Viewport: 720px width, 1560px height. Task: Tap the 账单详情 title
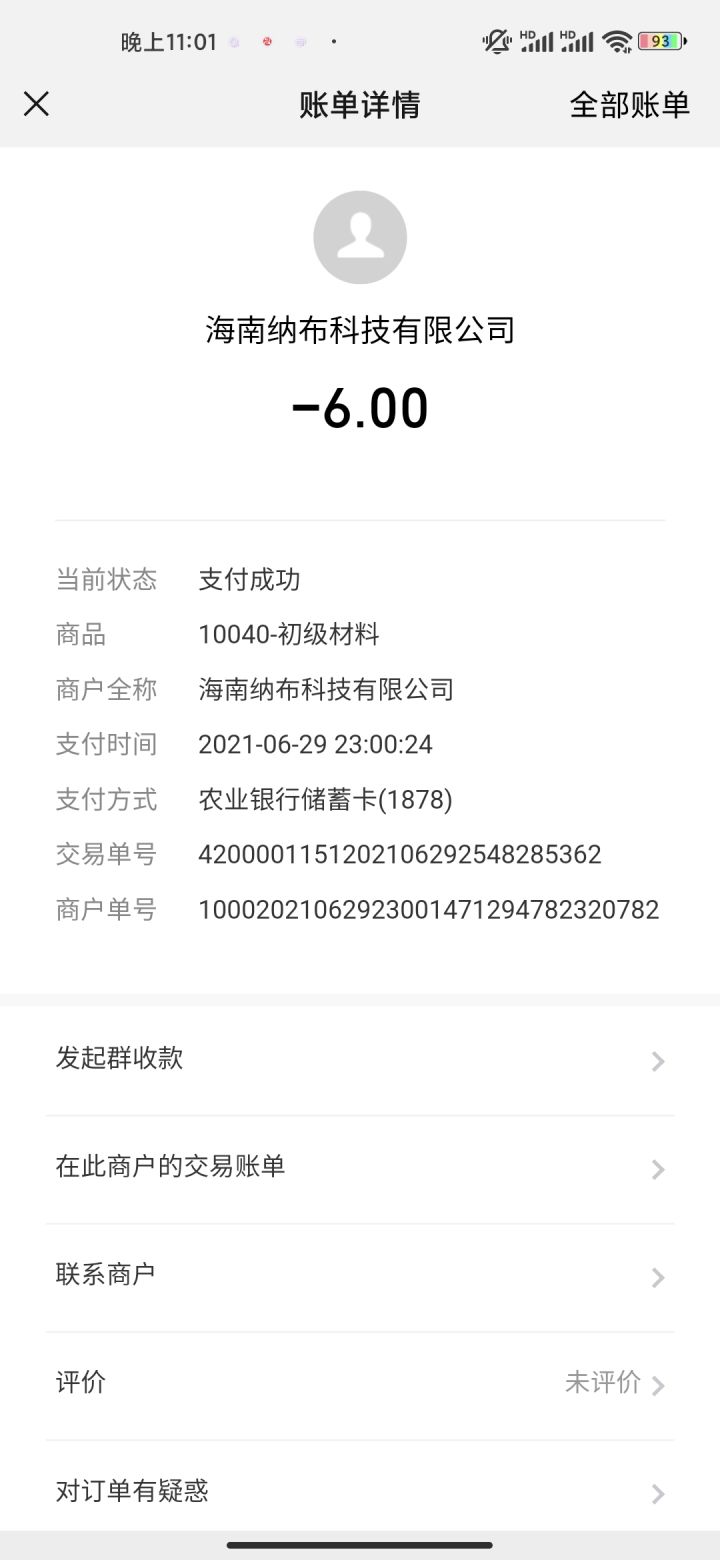pyautogui.click(x=360, y=104)
